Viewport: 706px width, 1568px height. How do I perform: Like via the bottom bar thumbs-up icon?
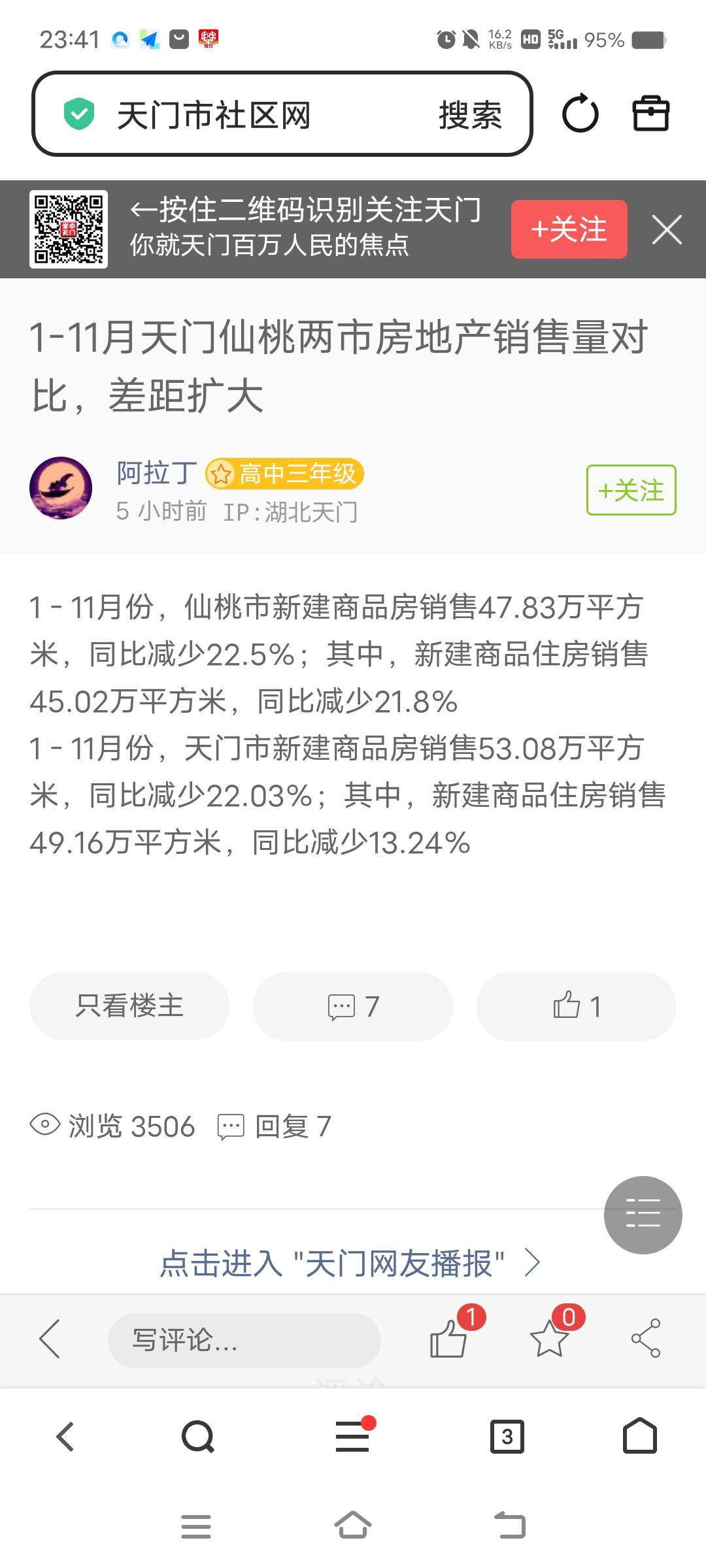coord(448,1339)
